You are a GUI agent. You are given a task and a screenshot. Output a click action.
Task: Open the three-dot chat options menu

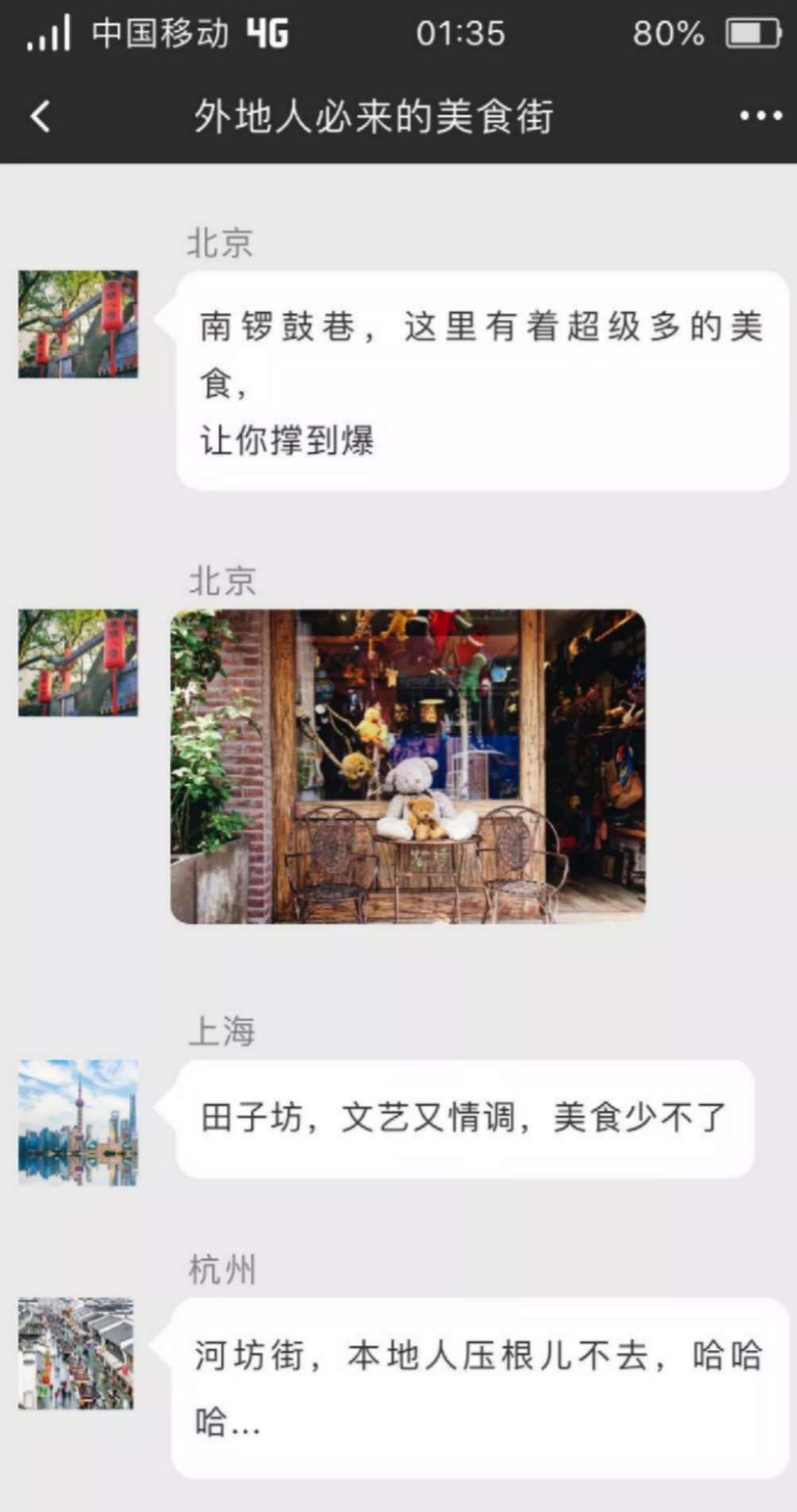[x=760, y=116]
